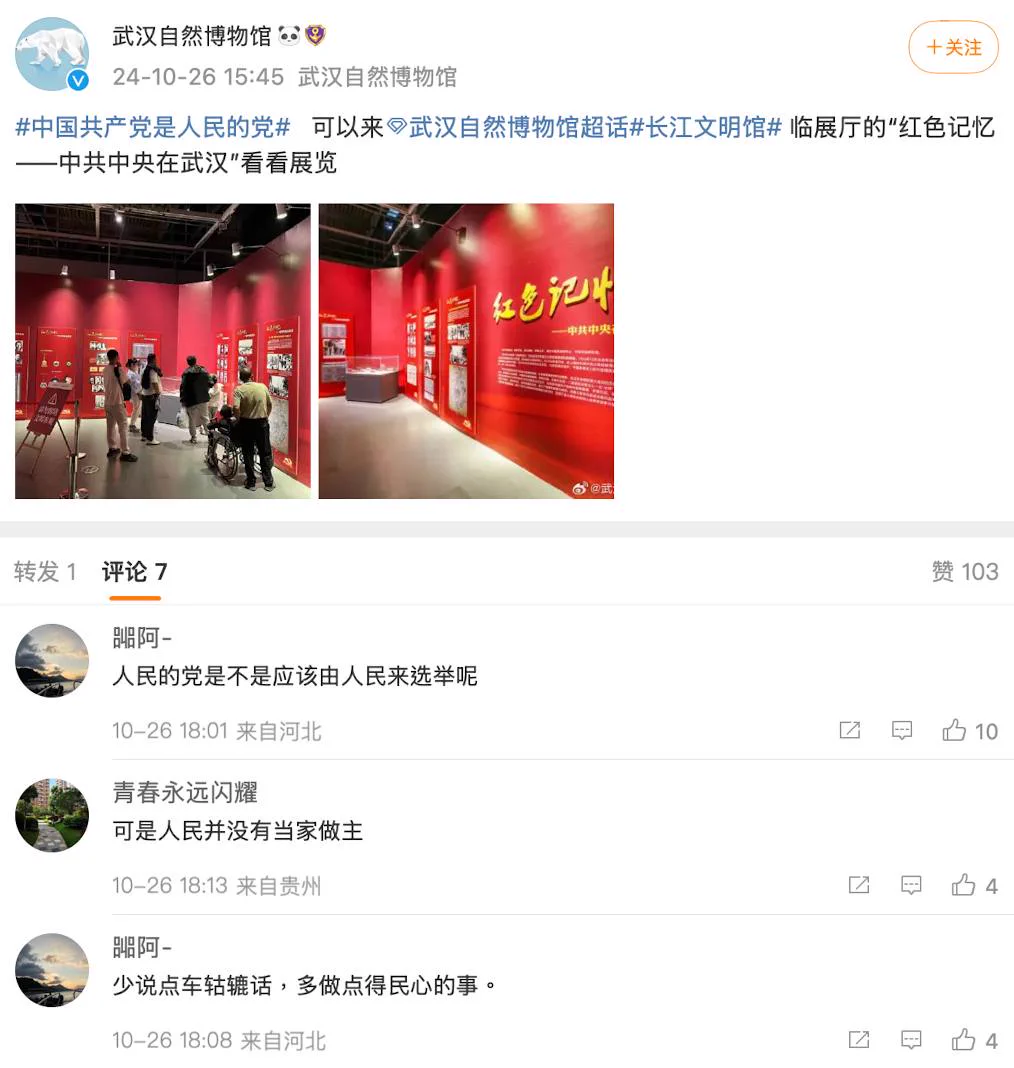The image size is (1014, 1068).
Task: Open the #中国共产党是人民的党# hashtag
Action: tap(153, 128)
